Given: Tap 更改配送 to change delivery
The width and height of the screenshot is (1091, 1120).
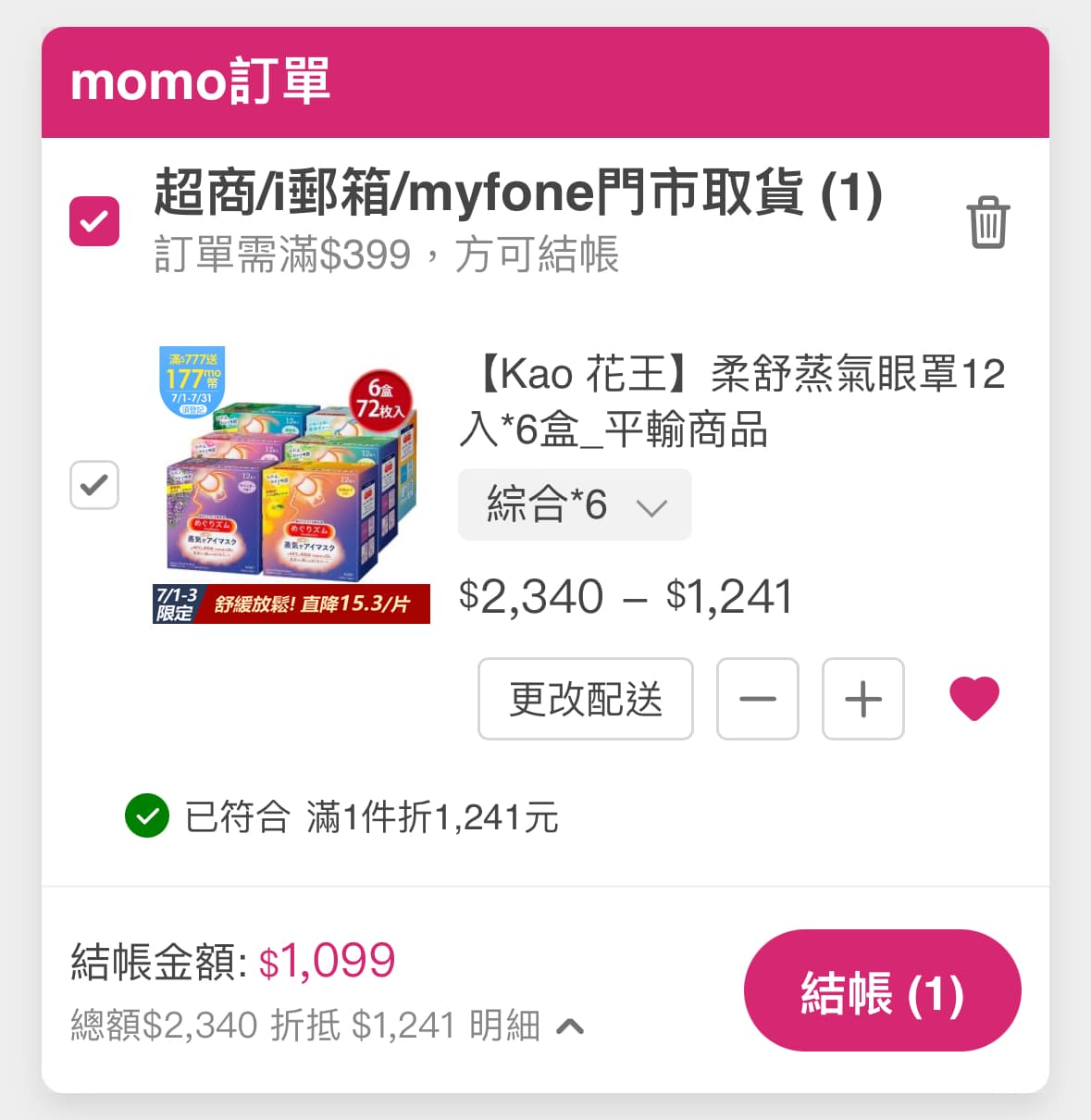Looking at the screenshot, I should pos(585,699).
